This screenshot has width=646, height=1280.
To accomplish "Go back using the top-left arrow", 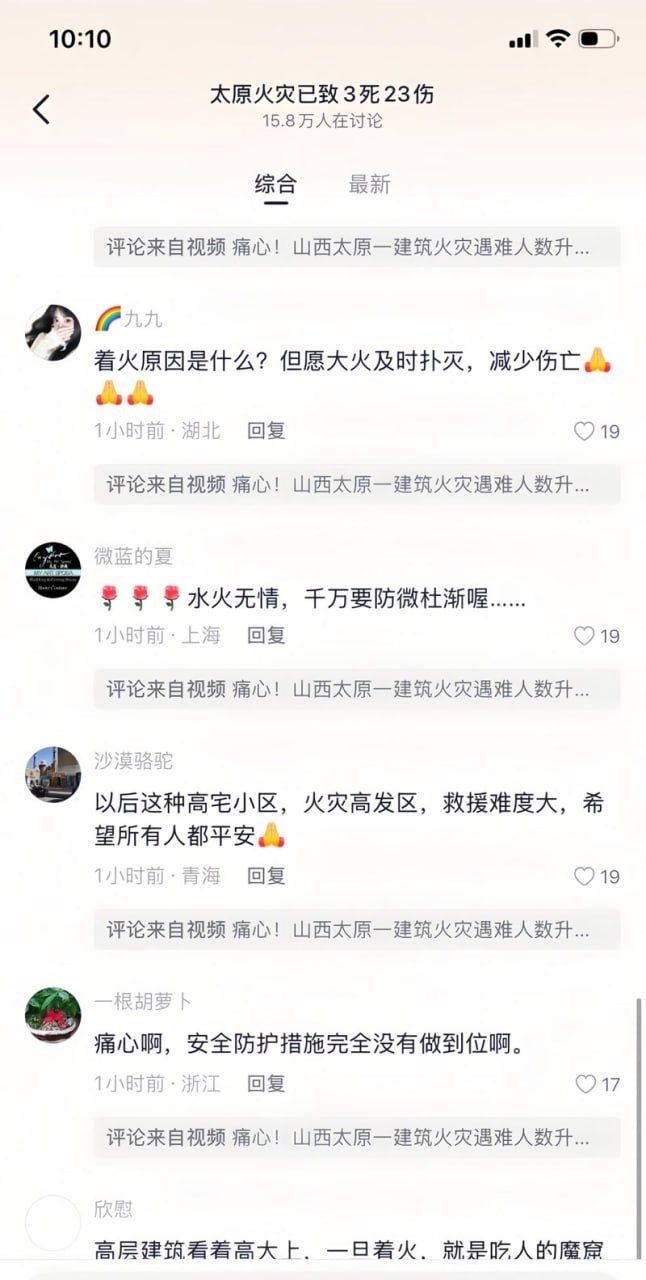I will pyautogui.click(x=41, y=108).
